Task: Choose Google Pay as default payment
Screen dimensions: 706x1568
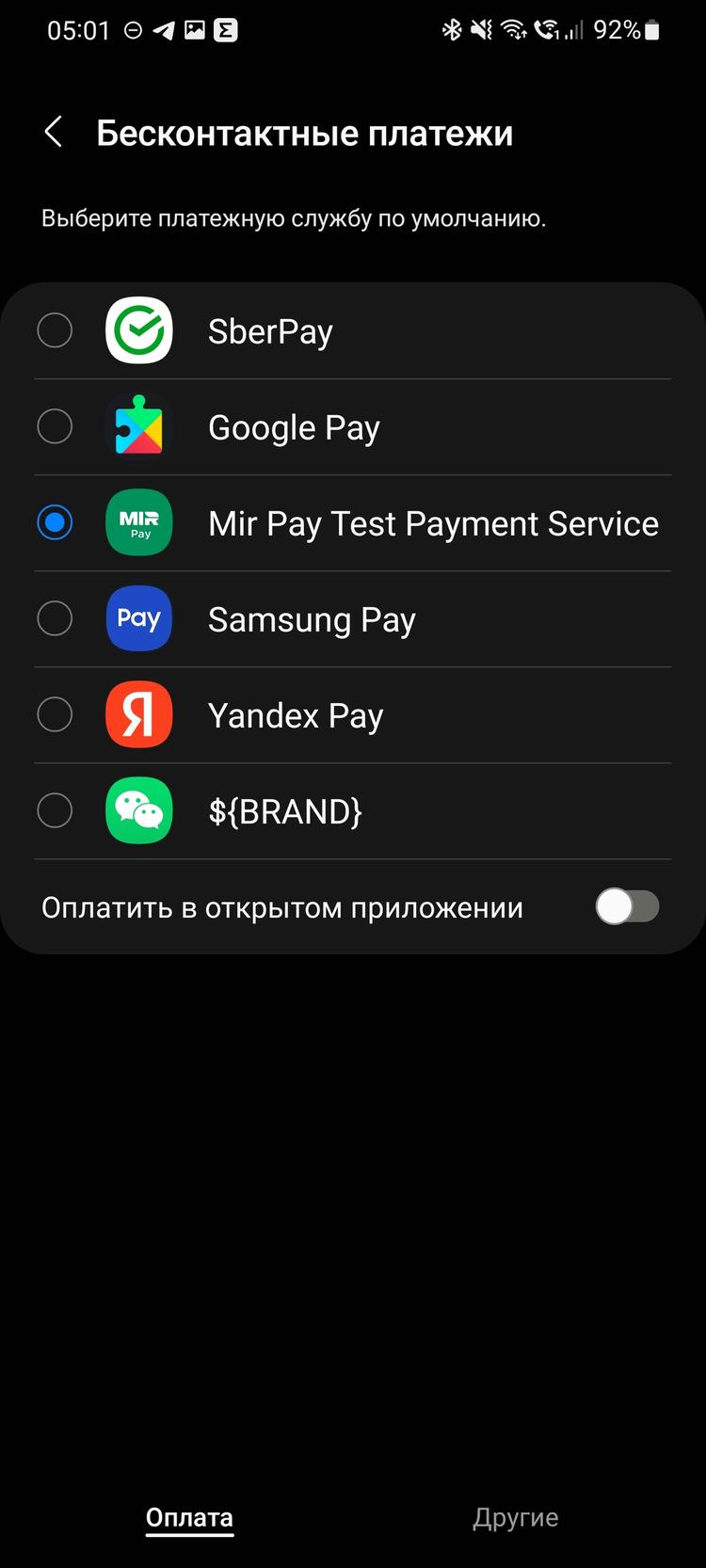Action: click(x=55, y=426)
